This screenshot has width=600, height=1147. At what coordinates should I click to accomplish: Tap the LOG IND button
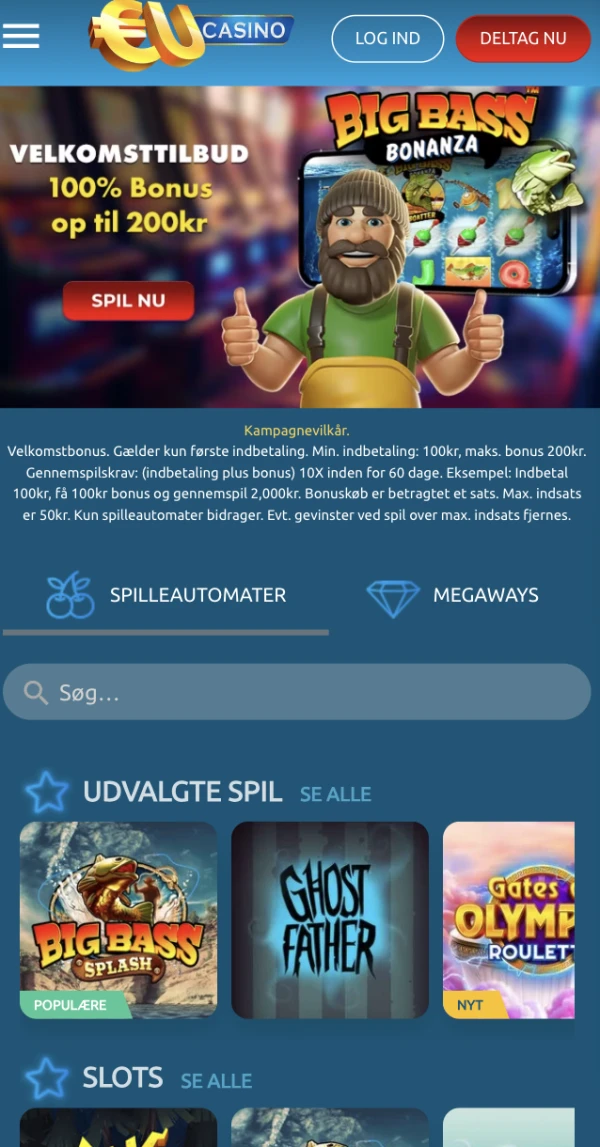(x=387, y=39)
